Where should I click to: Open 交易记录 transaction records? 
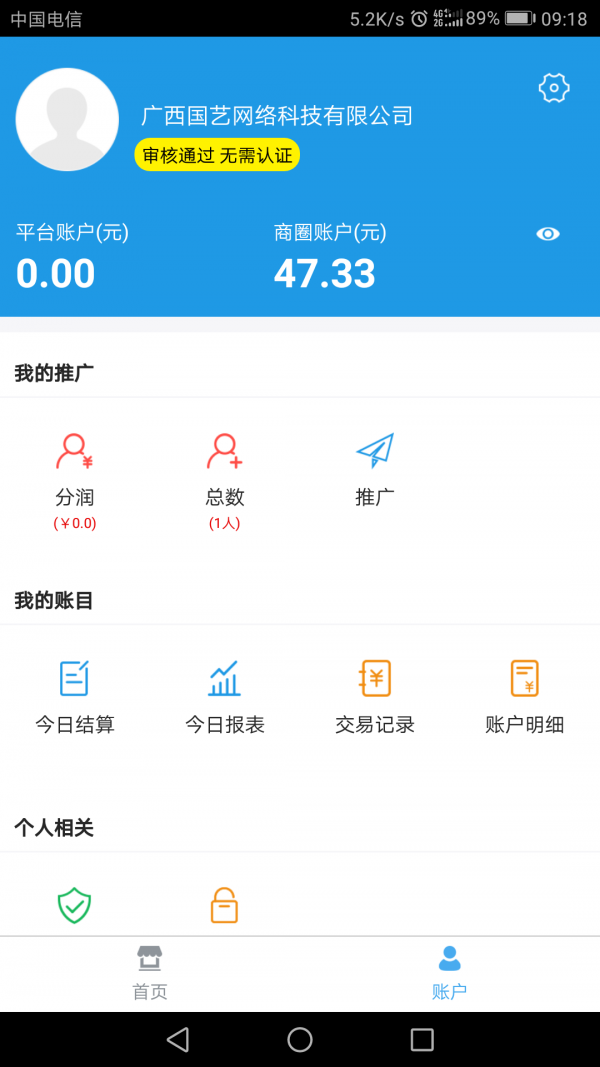375,697
